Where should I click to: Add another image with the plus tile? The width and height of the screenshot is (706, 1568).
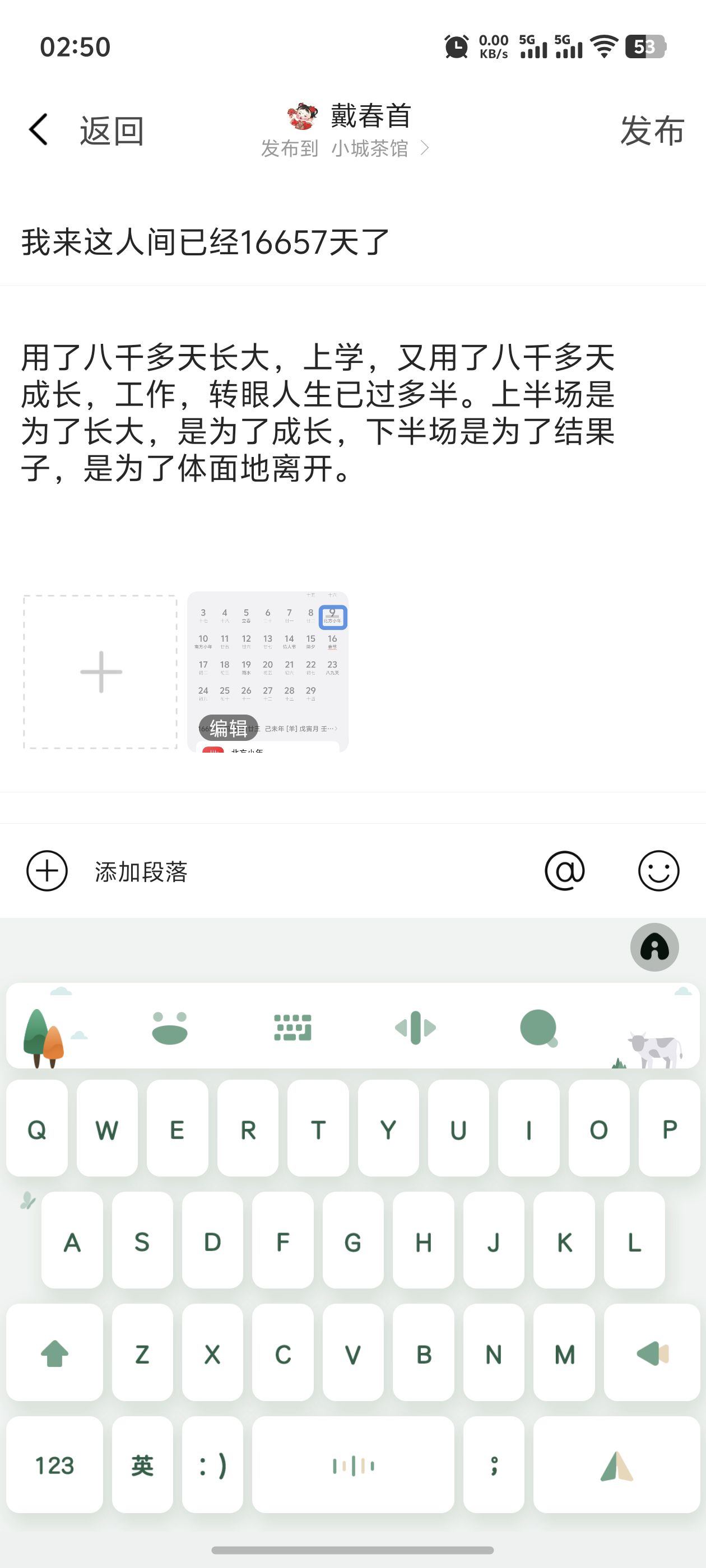pyautogui.click(x=100, y=672)
